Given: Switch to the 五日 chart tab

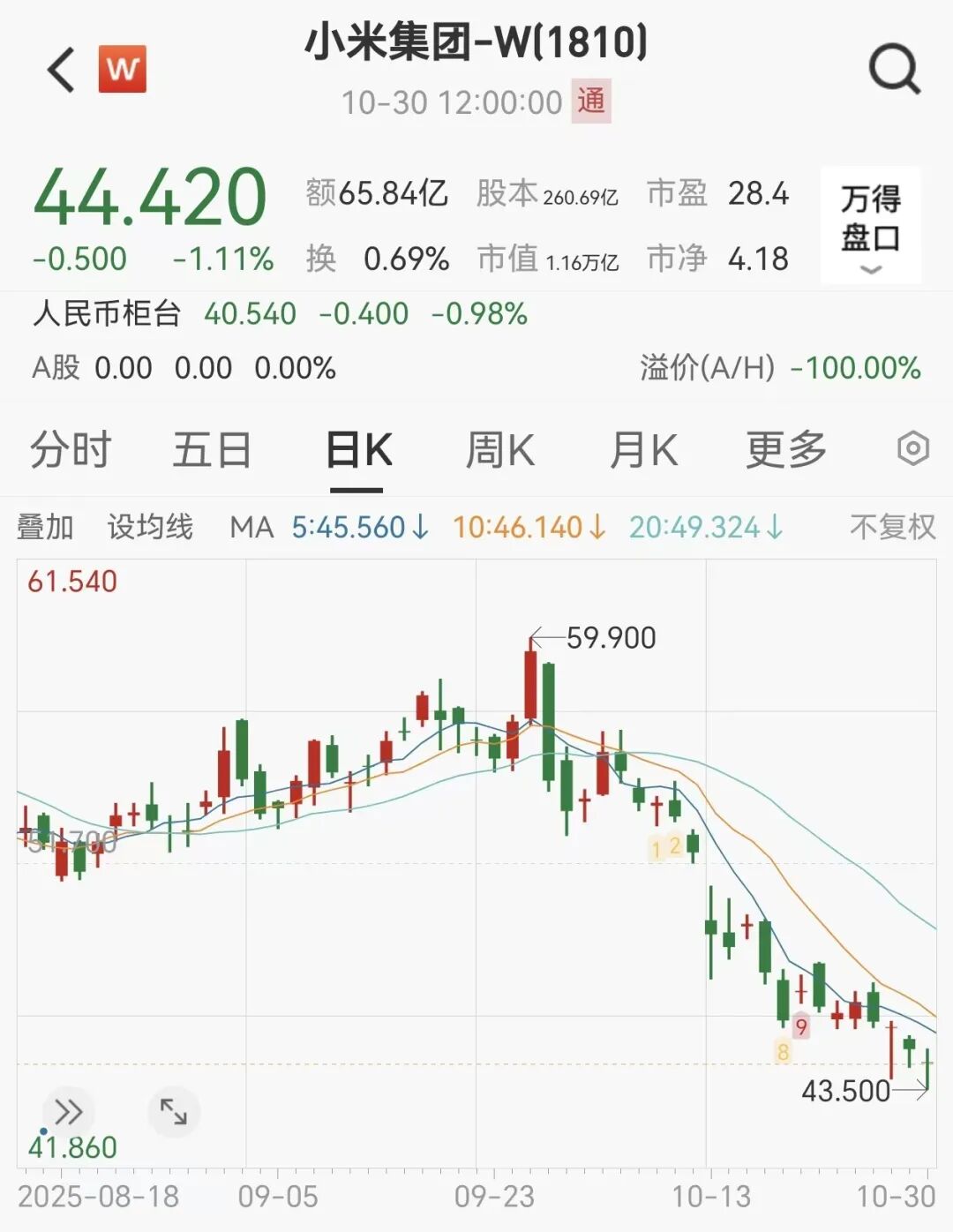Looking at the screenshot, I should [x=212, y=450].
